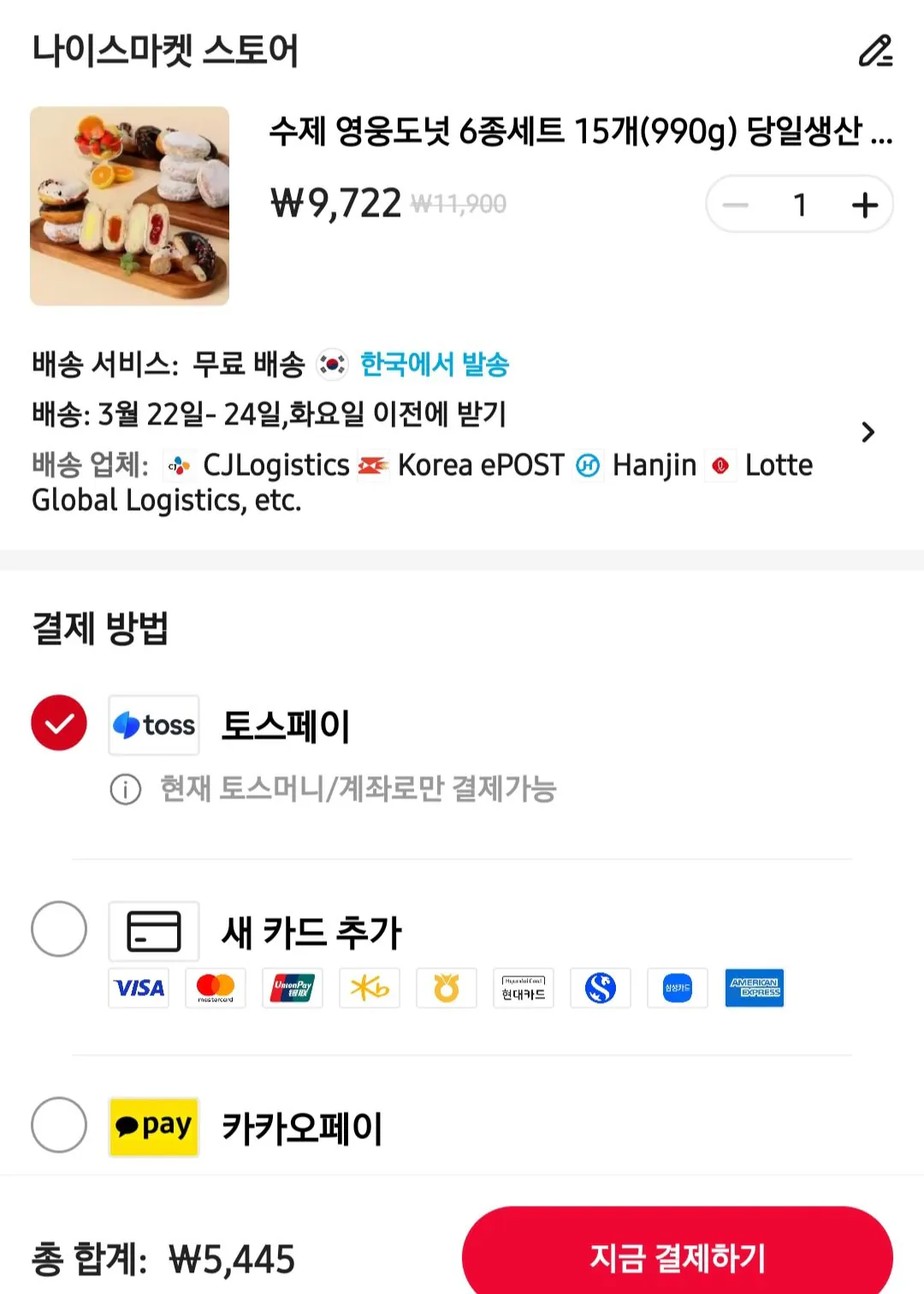Click the UnionPay card icon
Image resolution: width=924 pixels, height=1294 pixels.
292,988
